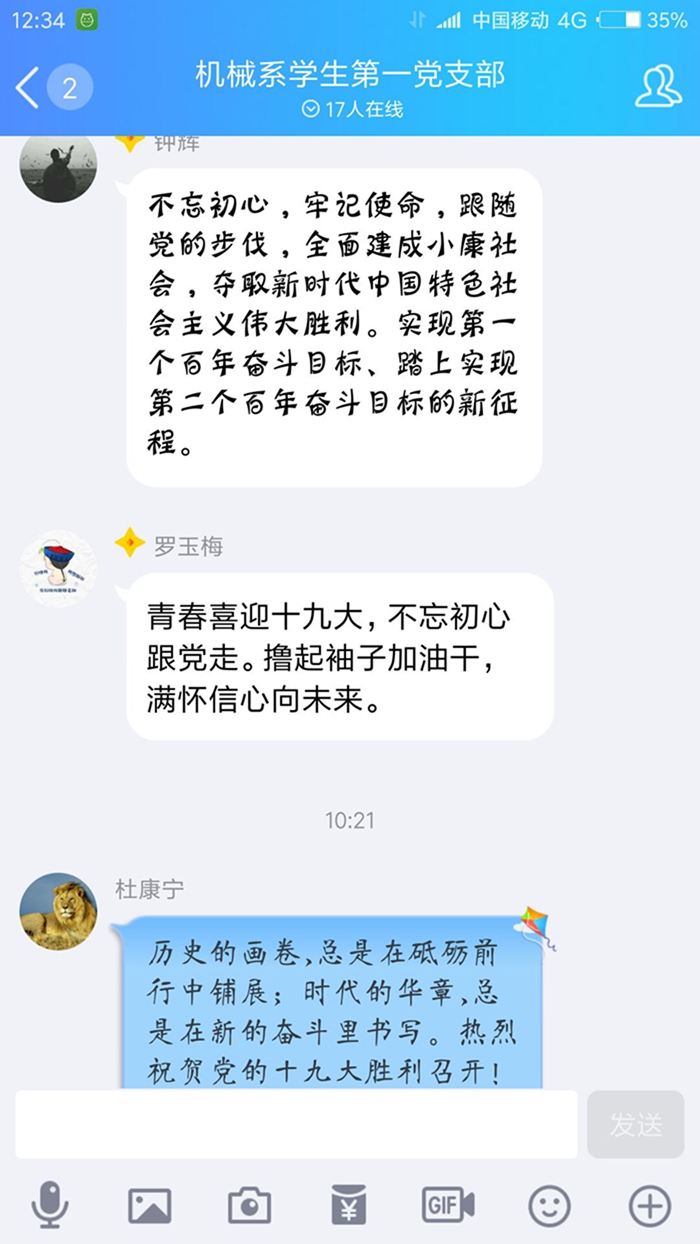Open the emoji panel
Viewport: 700px width, 1244px height.
point(549,1206)
